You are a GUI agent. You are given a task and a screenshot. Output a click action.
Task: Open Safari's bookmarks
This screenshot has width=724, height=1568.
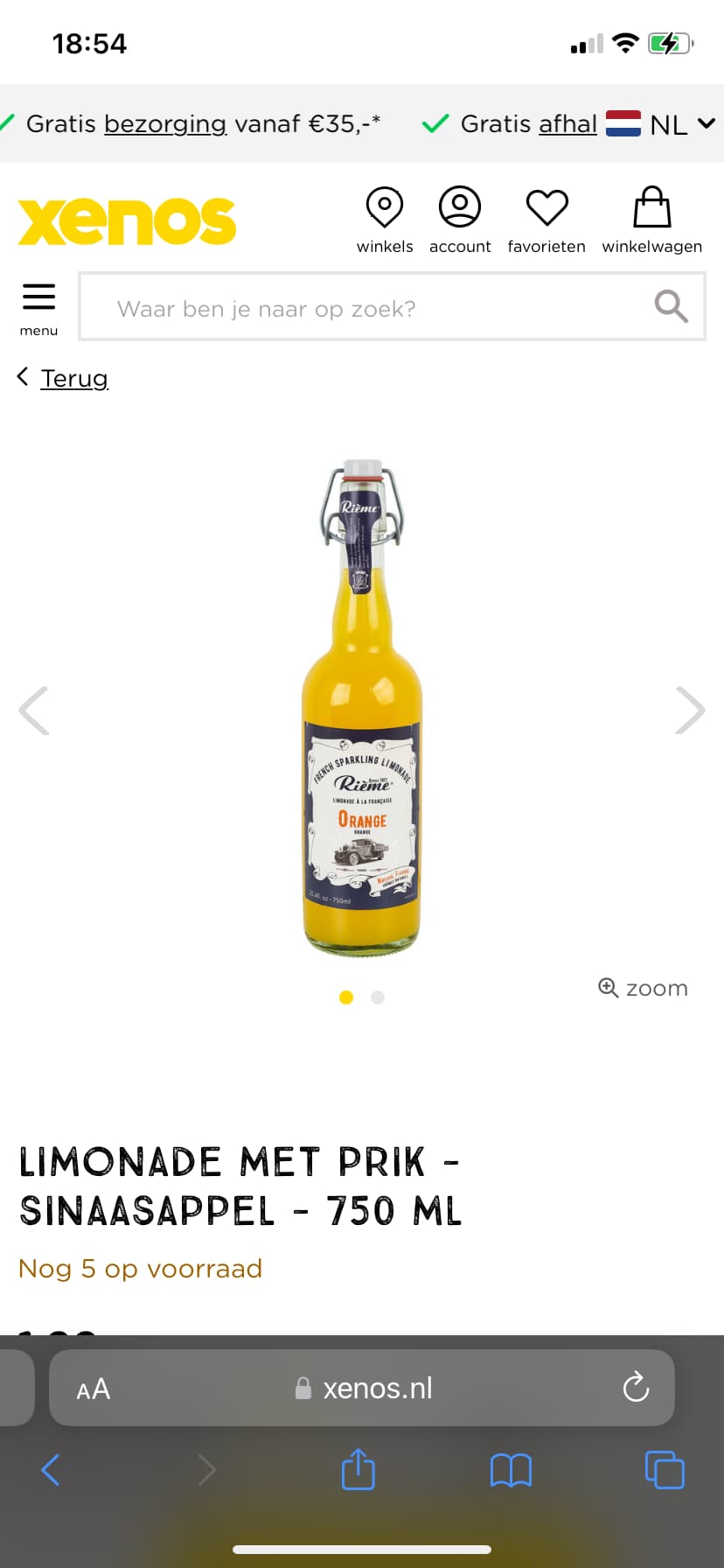pos(511,1470)
